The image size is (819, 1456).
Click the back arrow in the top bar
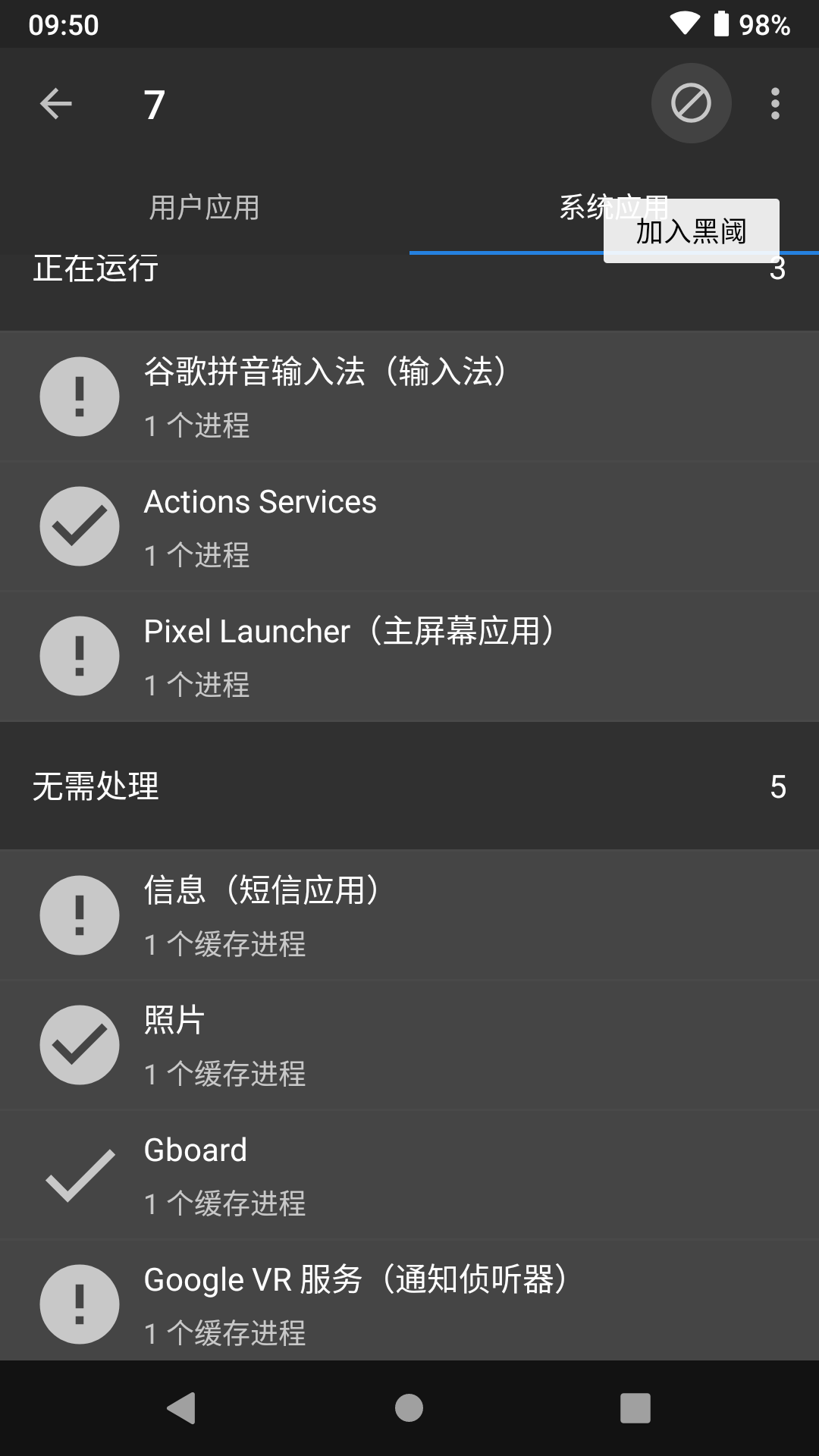(x=54, y=103)
